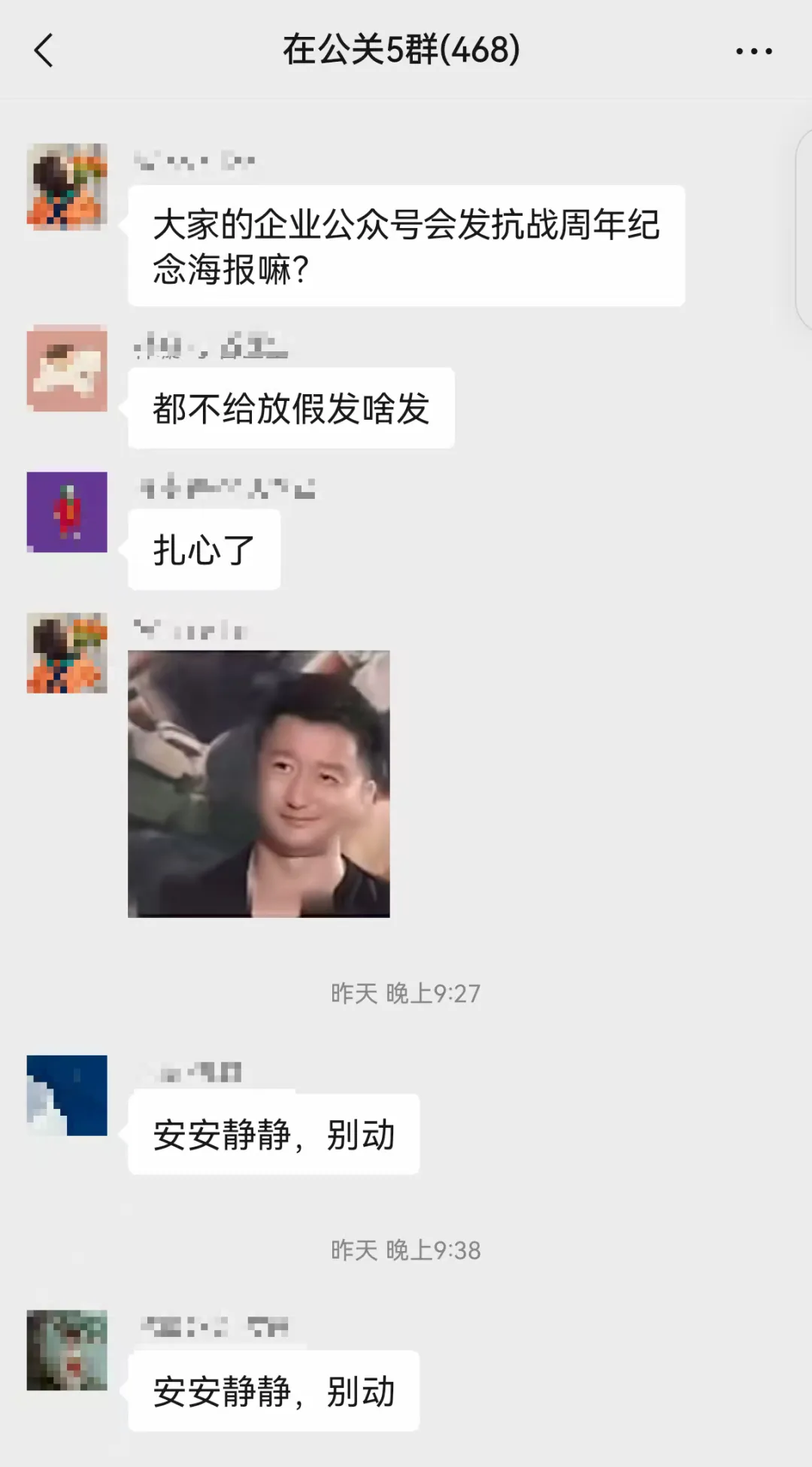Open the group chat's three-dot menu
812x1467 pixels.
tap(753, 51)
